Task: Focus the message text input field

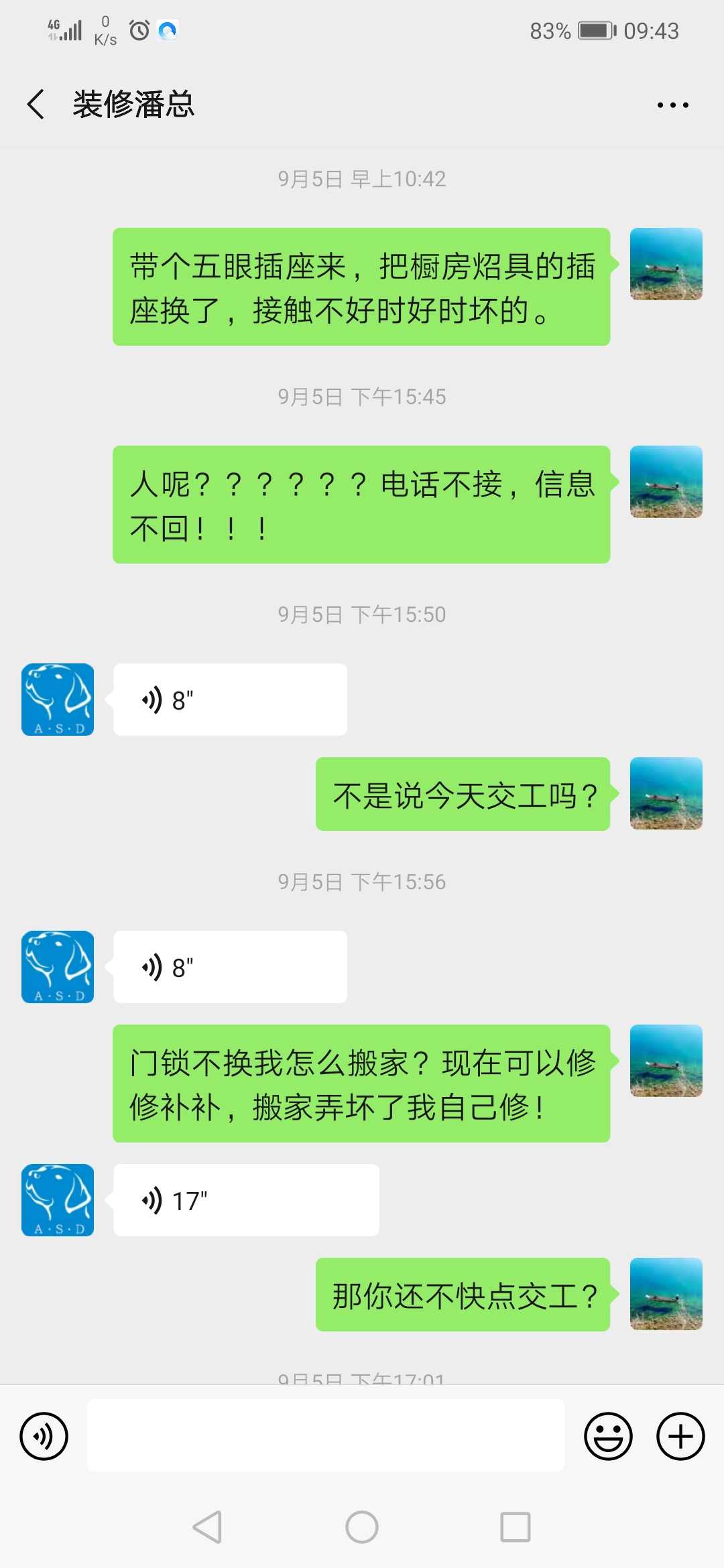Action: [326, 1435]
